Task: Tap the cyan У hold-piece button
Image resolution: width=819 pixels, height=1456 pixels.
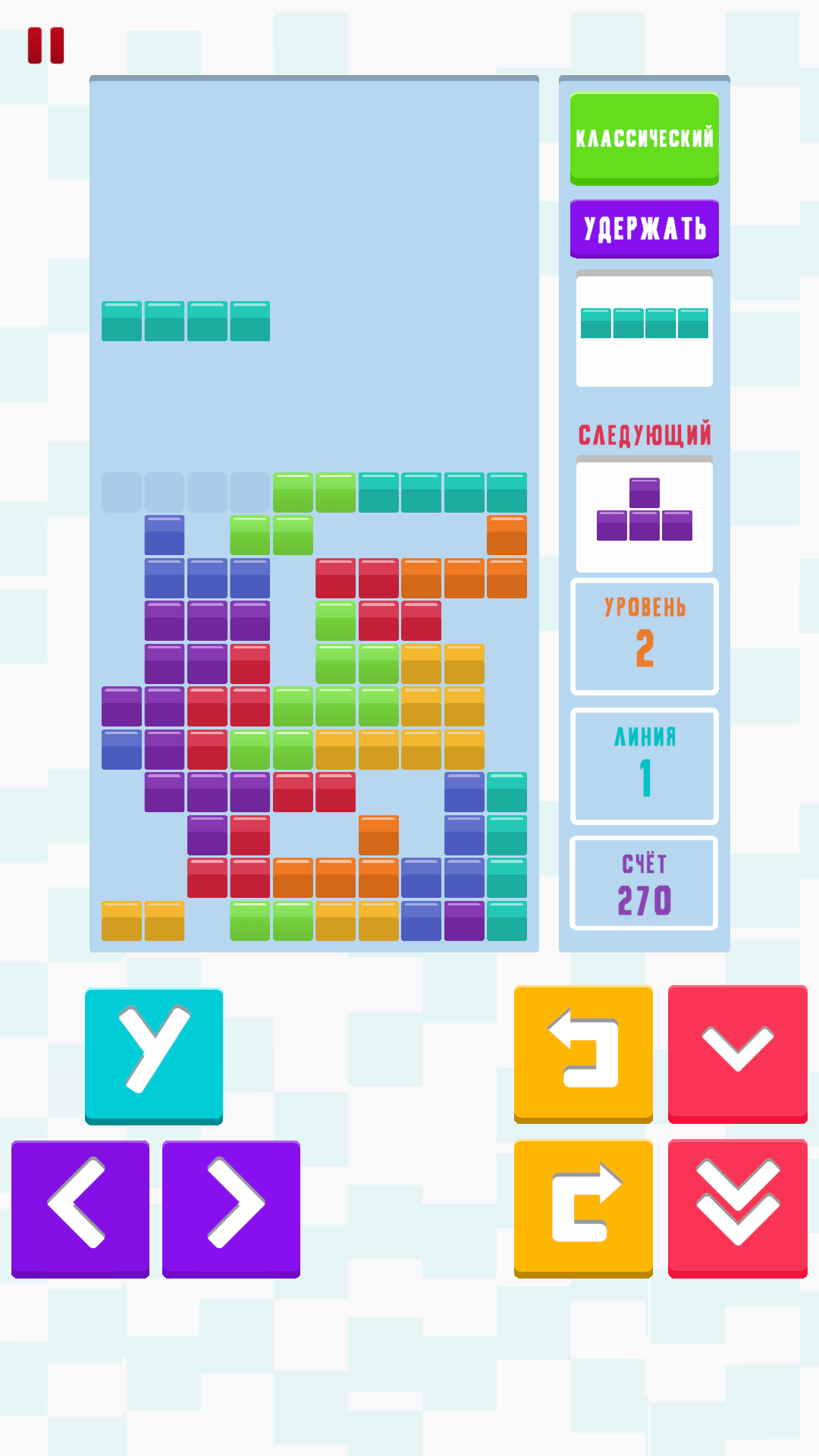Action: coord(154,1056)
